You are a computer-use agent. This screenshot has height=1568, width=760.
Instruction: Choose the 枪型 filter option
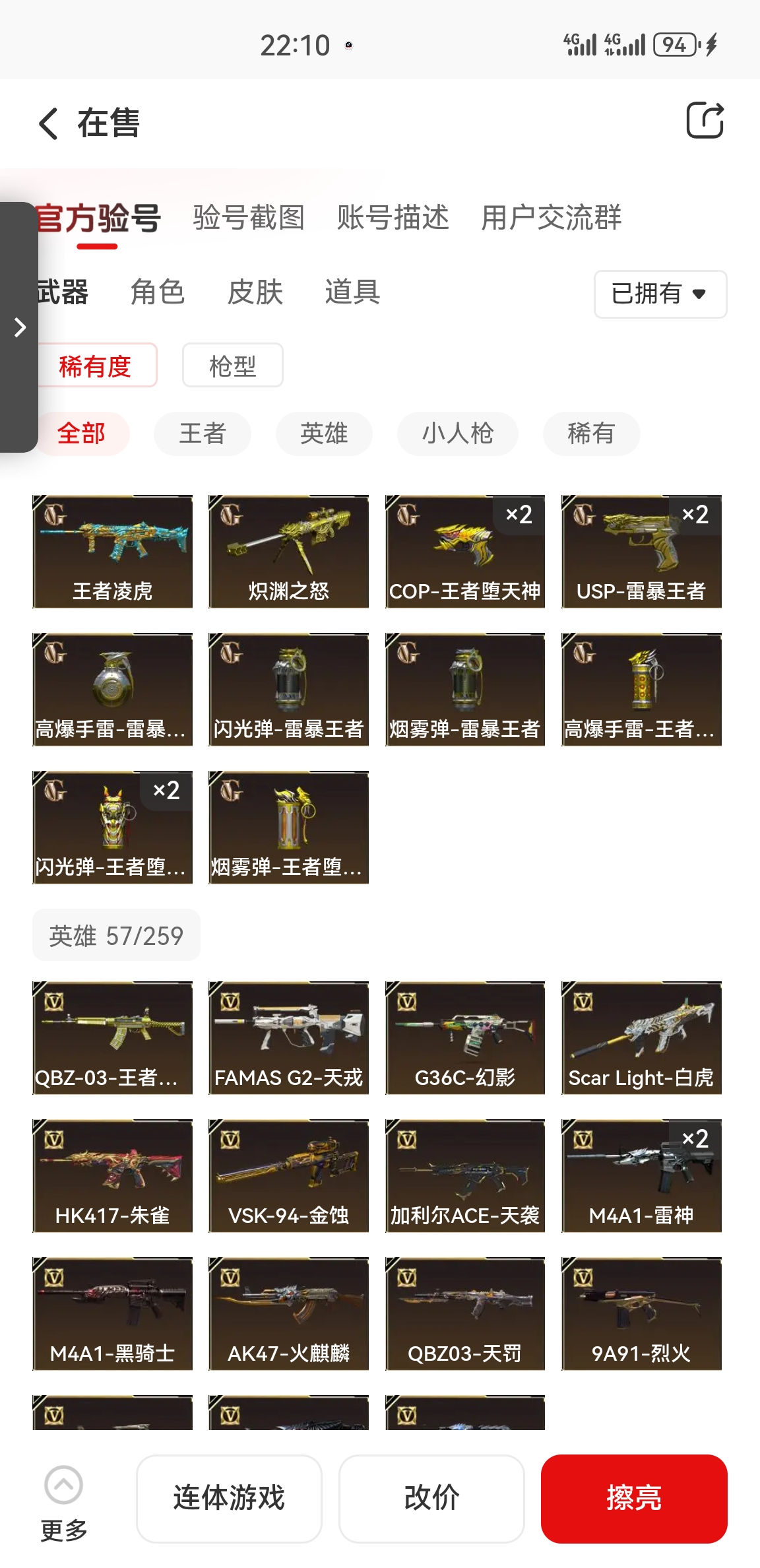coord(232,366)
